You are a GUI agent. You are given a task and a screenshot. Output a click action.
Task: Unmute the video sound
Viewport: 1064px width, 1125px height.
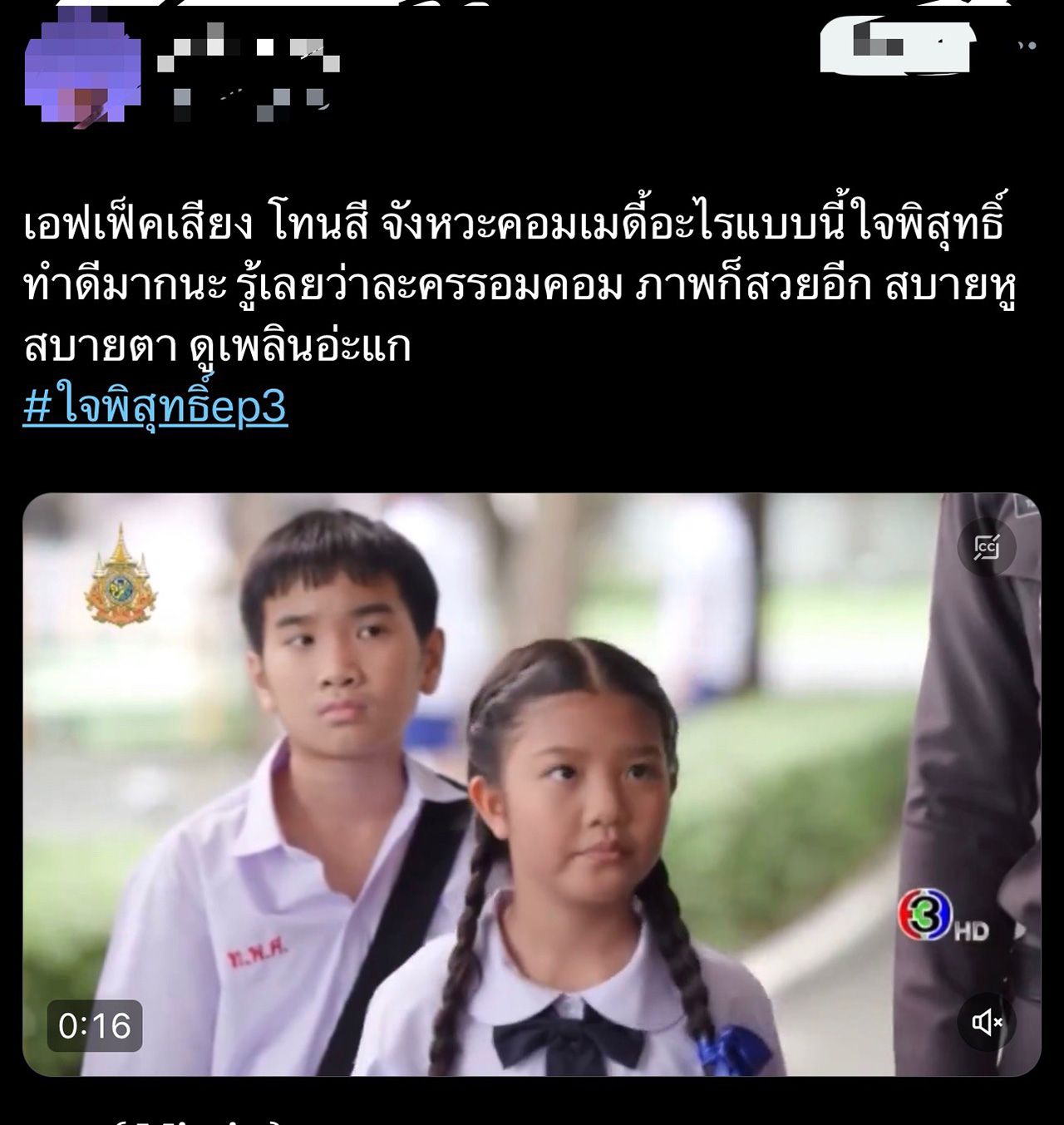[987, 1022]
